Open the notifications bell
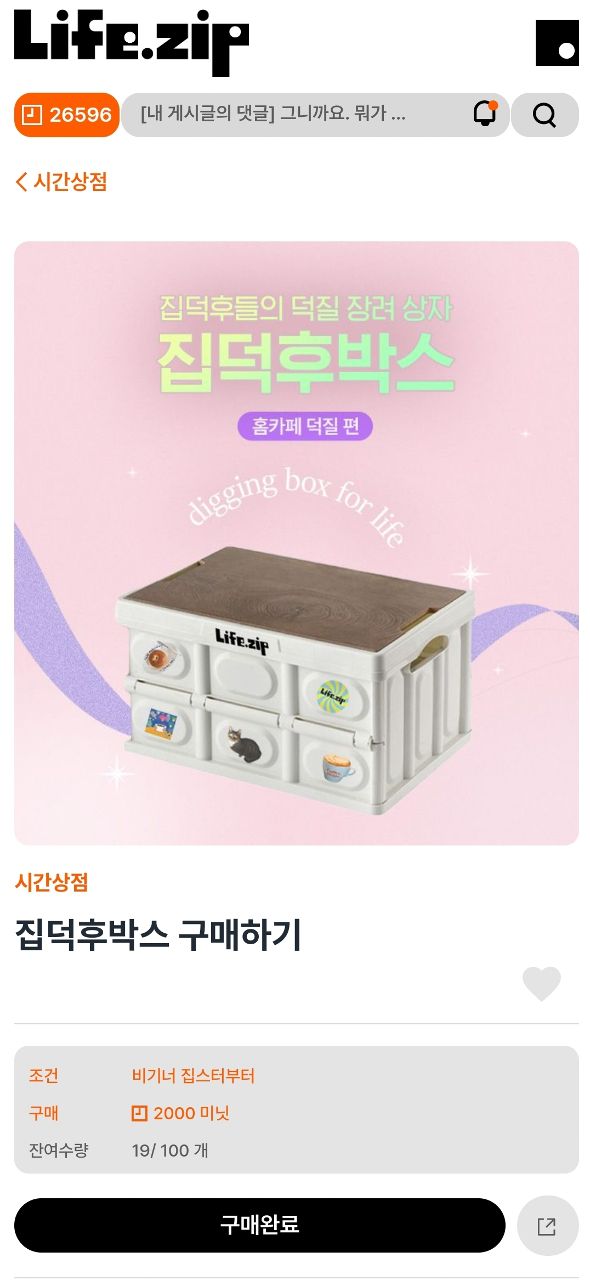The height and width of the screenshot is (1280, 590). pyautogui.click(x=485, y=113)
